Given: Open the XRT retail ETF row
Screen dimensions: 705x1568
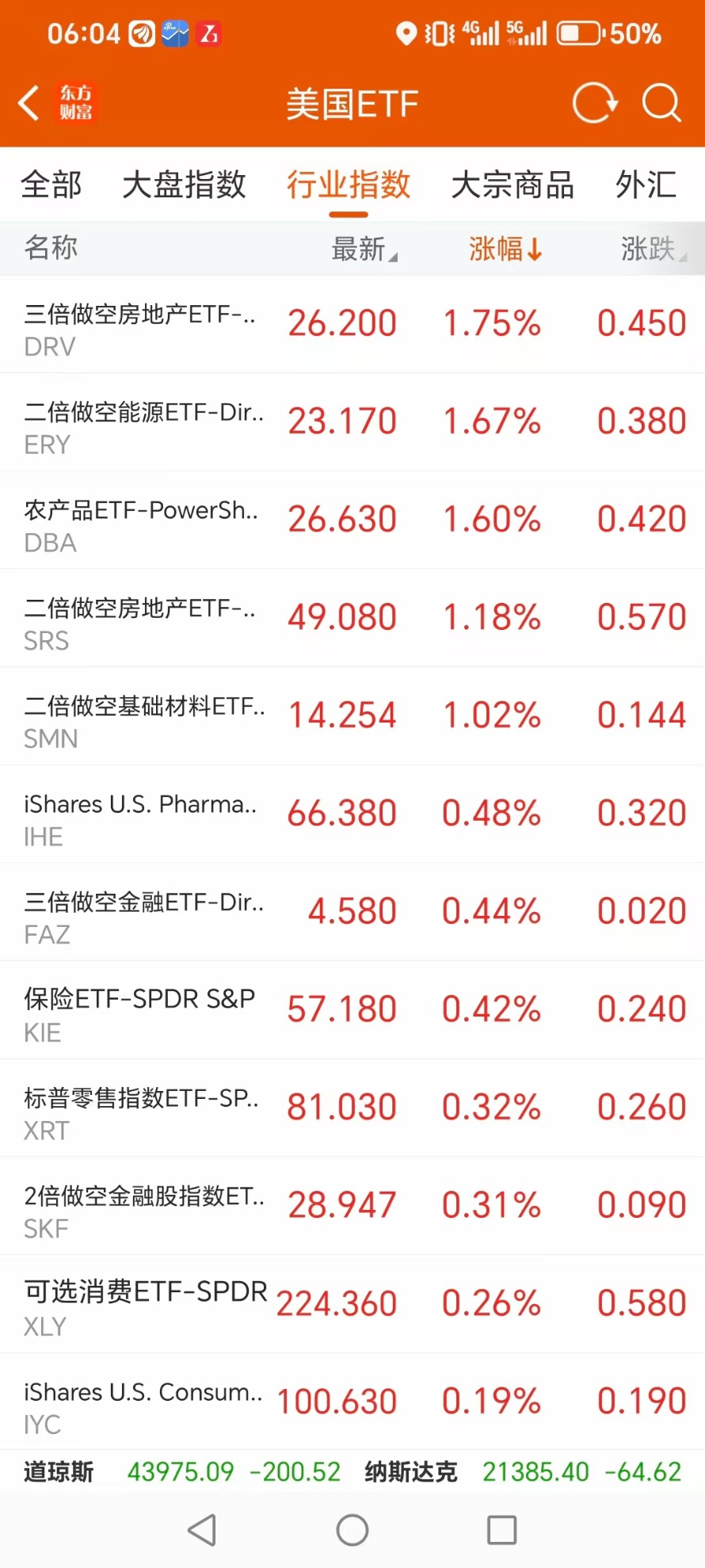Looking at the screenshot, I should pos(352,1108).
